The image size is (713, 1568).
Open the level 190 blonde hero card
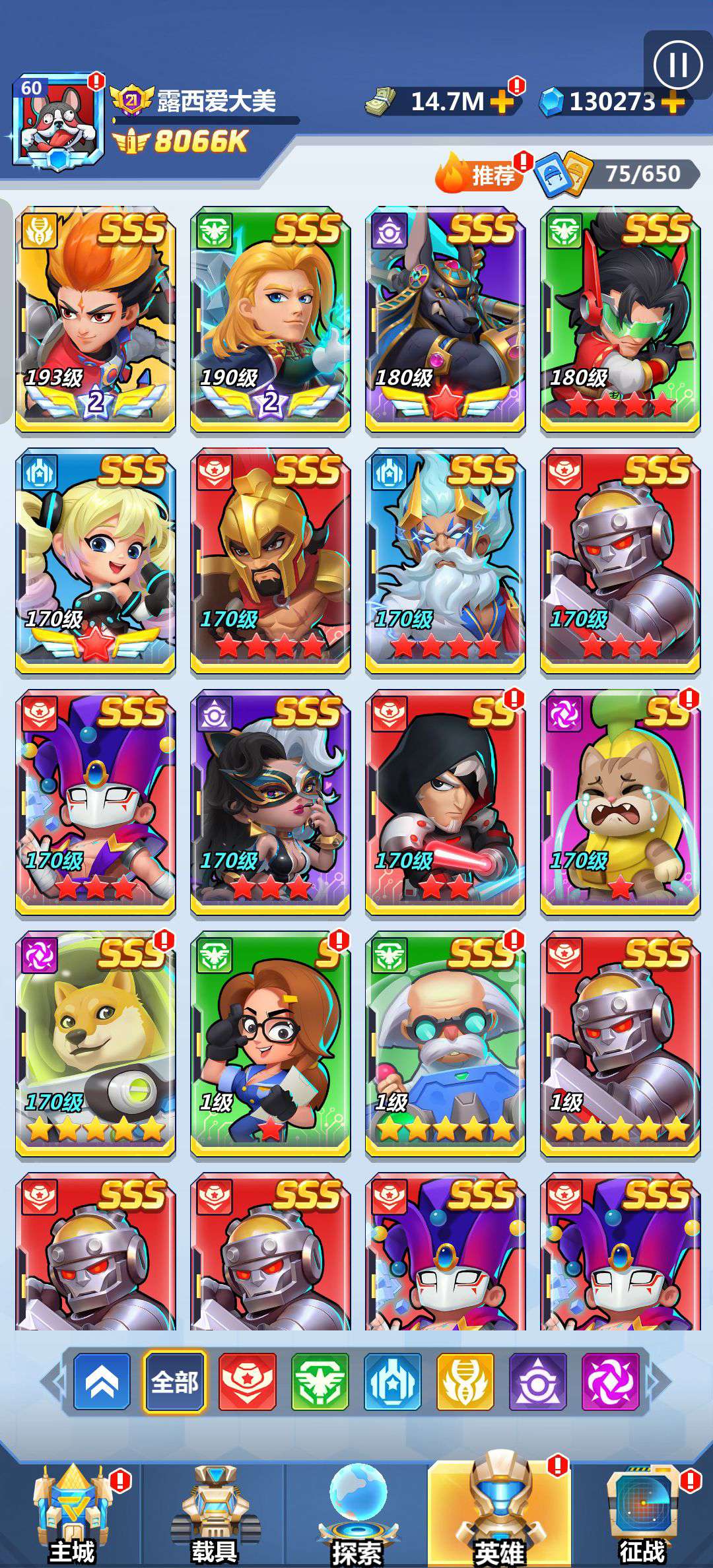tap(271, 319)
